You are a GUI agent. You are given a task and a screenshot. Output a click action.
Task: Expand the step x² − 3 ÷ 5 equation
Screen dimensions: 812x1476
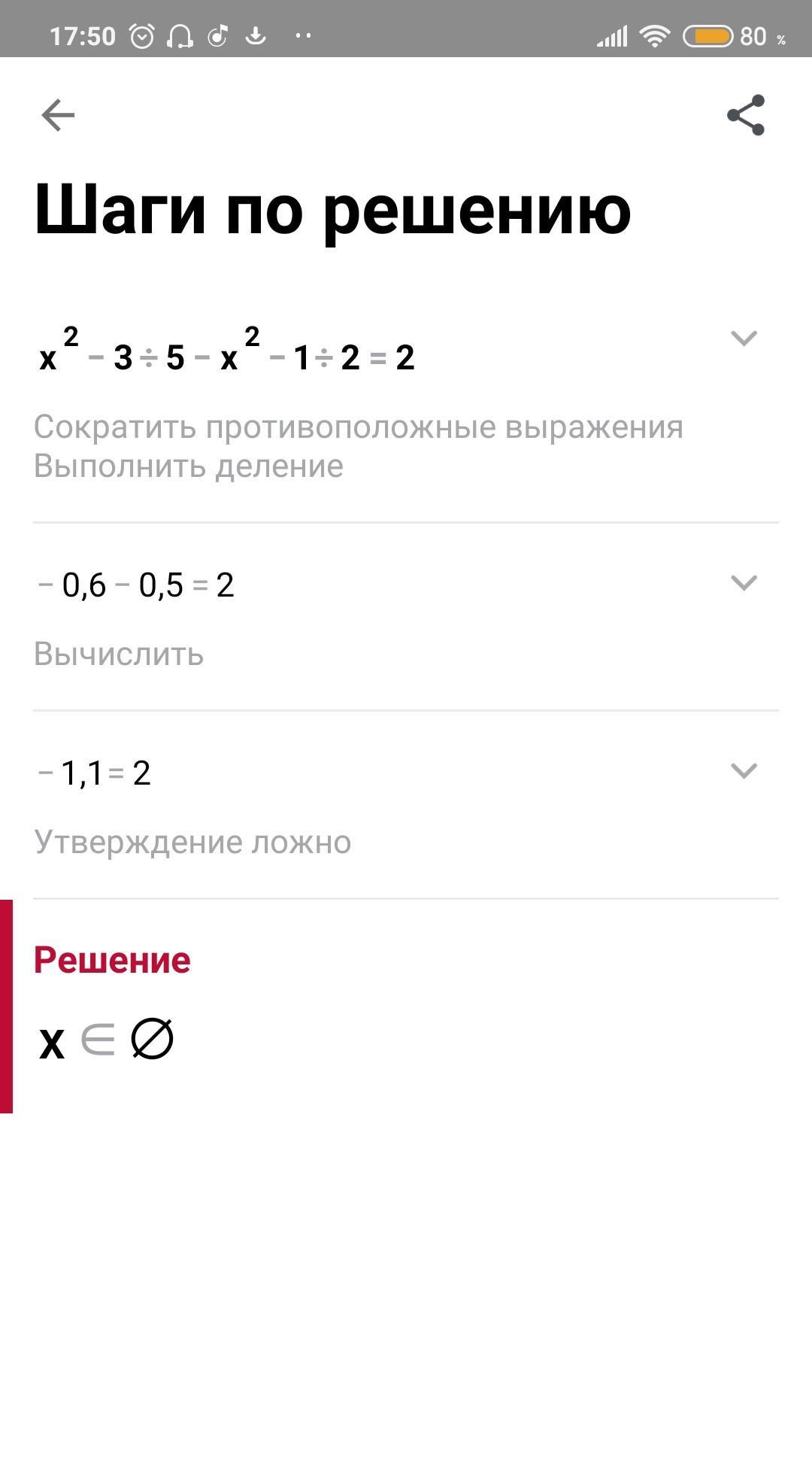[744, 338]
